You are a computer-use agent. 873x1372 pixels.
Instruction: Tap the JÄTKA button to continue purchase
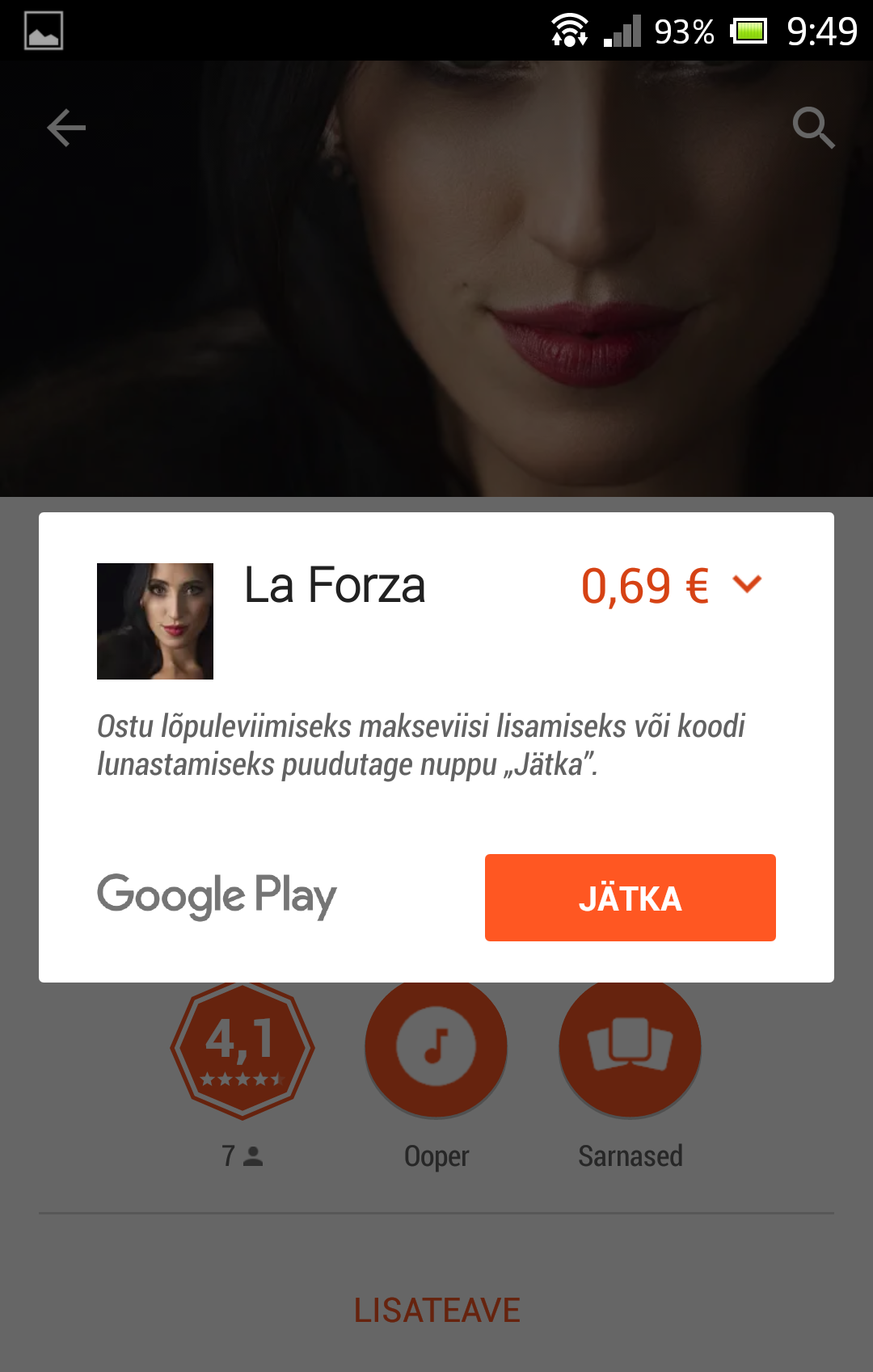630,898
